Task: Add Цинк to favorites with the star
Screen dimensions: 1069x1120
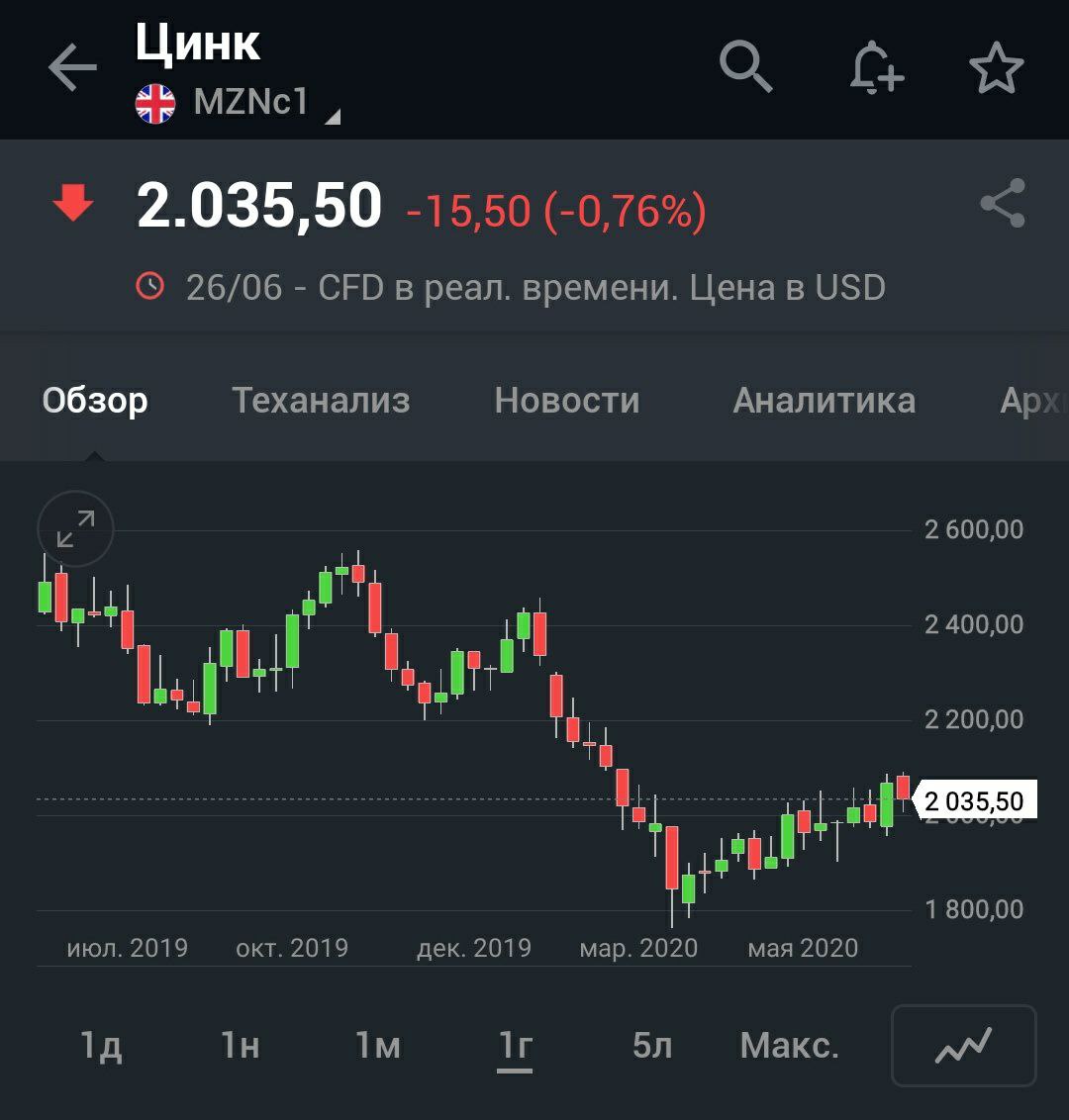Action: (996, 68)
